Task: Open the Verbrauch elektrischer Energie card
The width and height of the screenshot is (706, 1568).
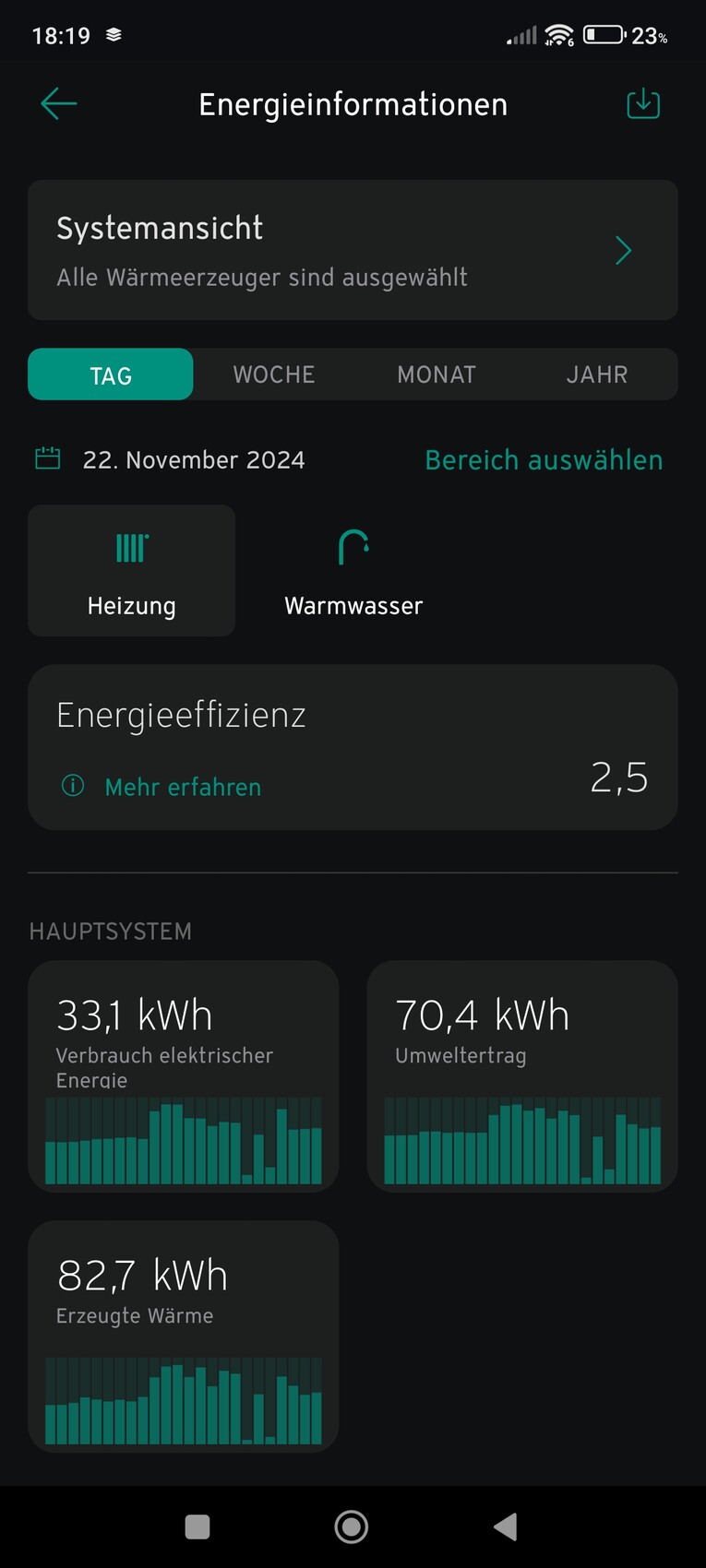Action: pos(184,1076)
